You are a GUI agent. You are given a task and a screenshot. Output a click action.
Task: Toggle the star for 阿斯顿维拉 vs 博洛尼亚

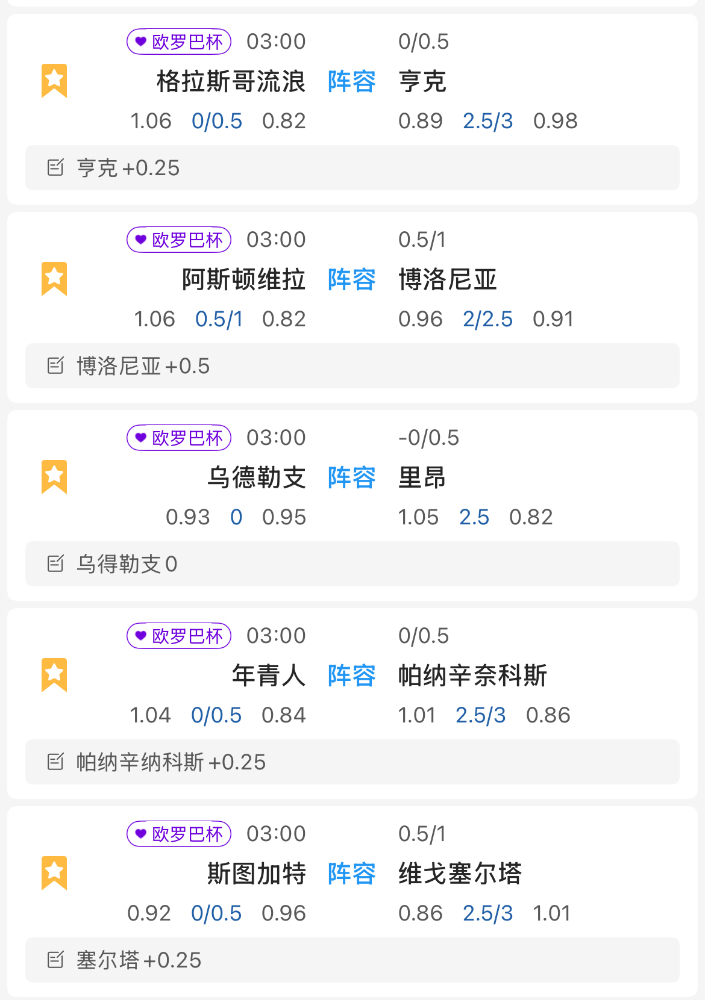point(54,278)
